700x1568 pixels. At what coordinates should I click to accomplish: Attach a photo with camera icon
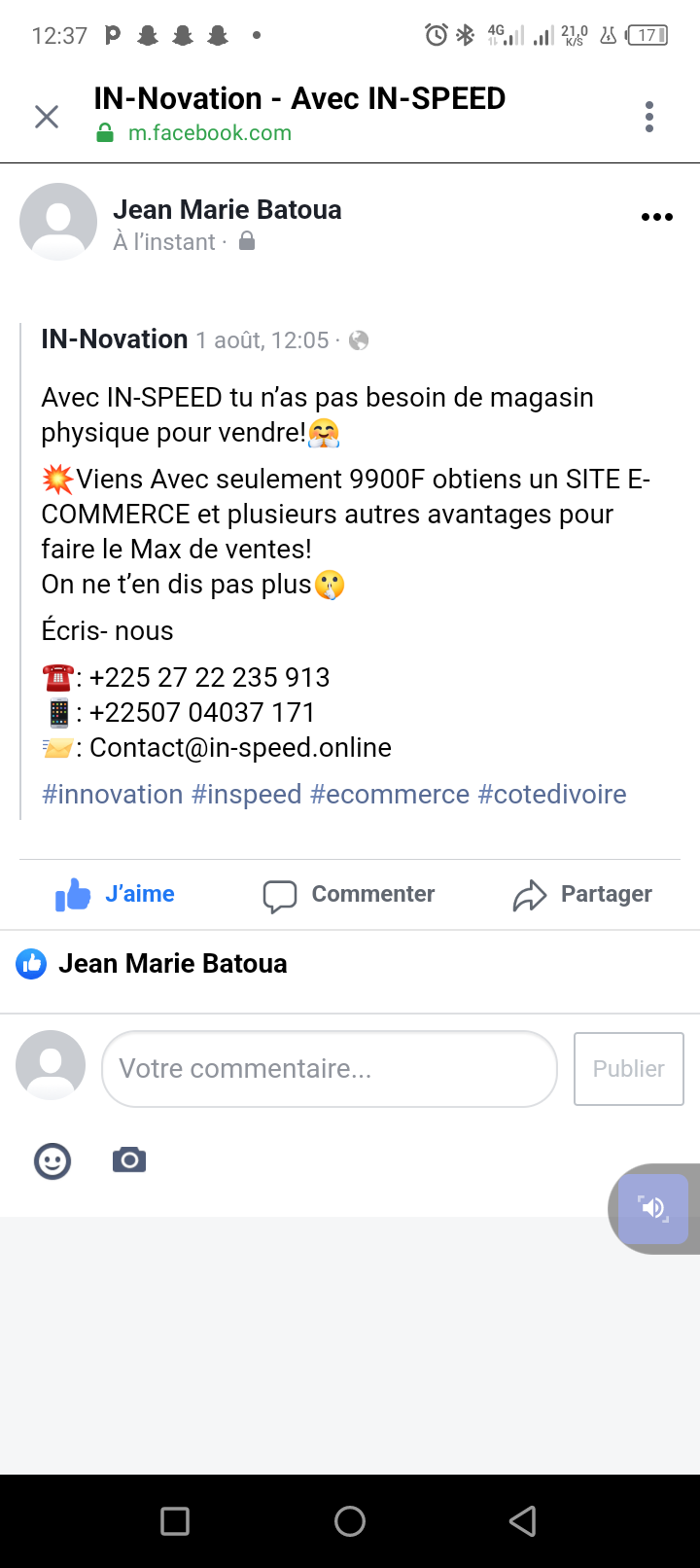[129, 1160]
